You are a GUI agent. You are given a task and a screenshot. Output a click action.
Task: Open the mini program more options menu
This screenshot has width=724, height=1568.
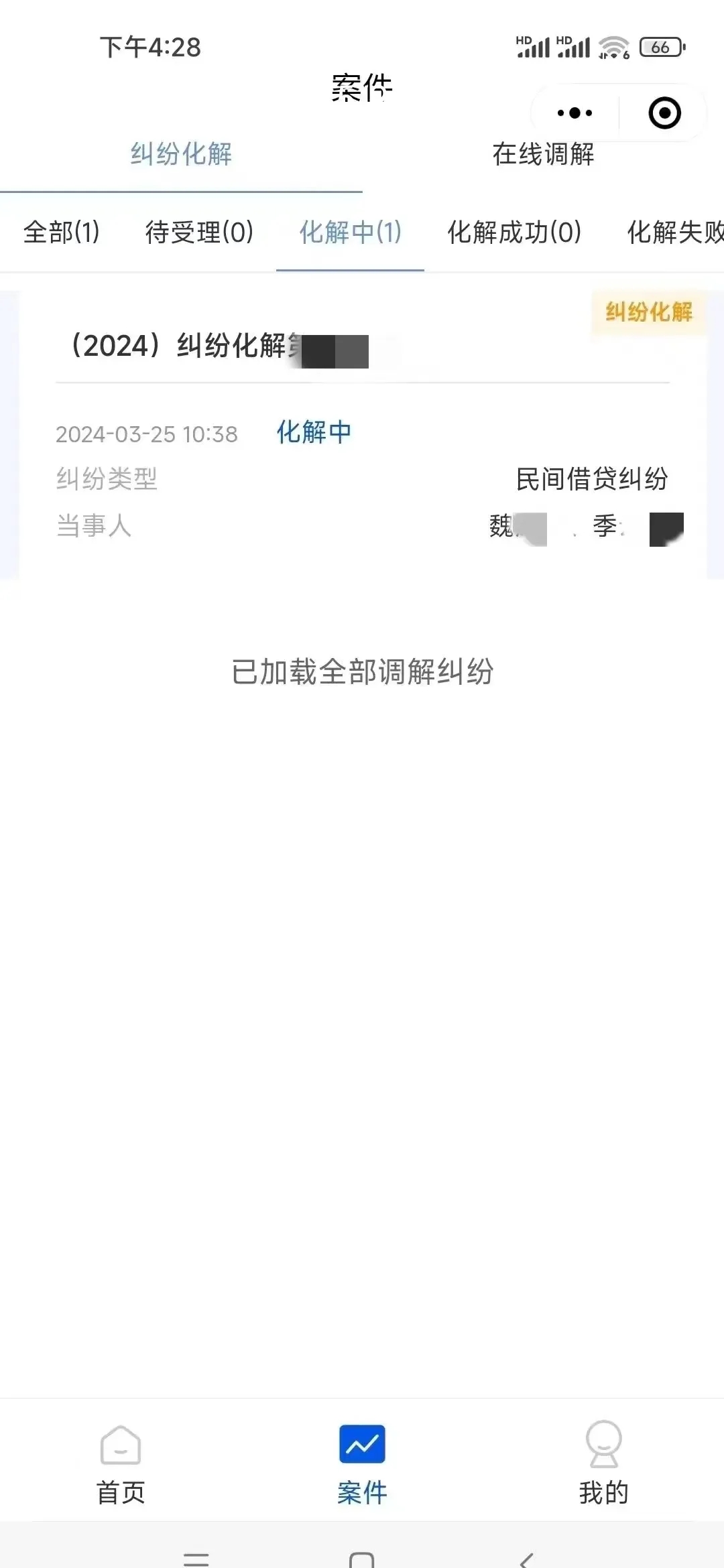(575, 113)
